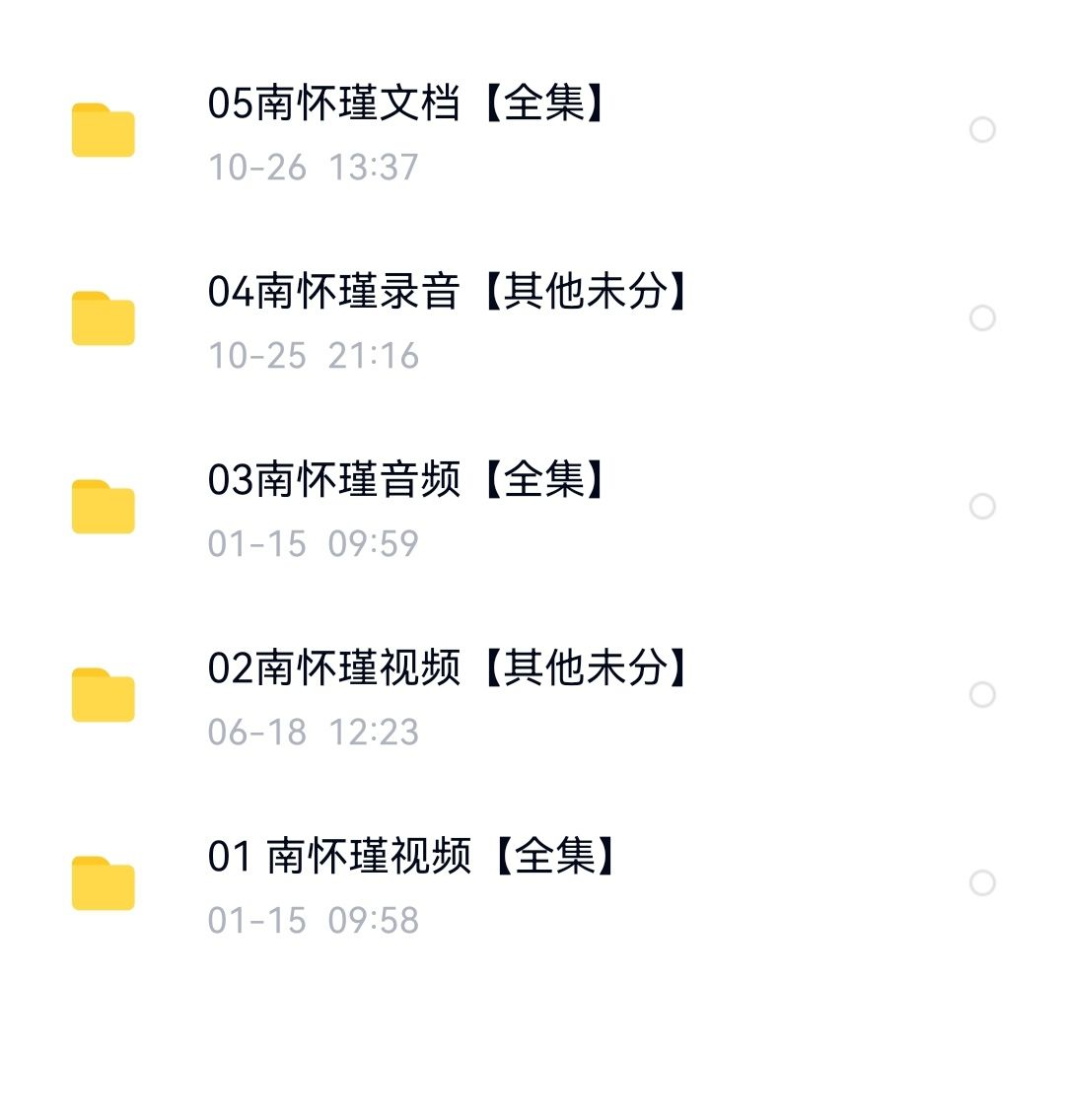The image size is (1065, 1120).
Task: Tap the middle yellow folder icon
Action: pyautogui.click(x=103, y=507)
